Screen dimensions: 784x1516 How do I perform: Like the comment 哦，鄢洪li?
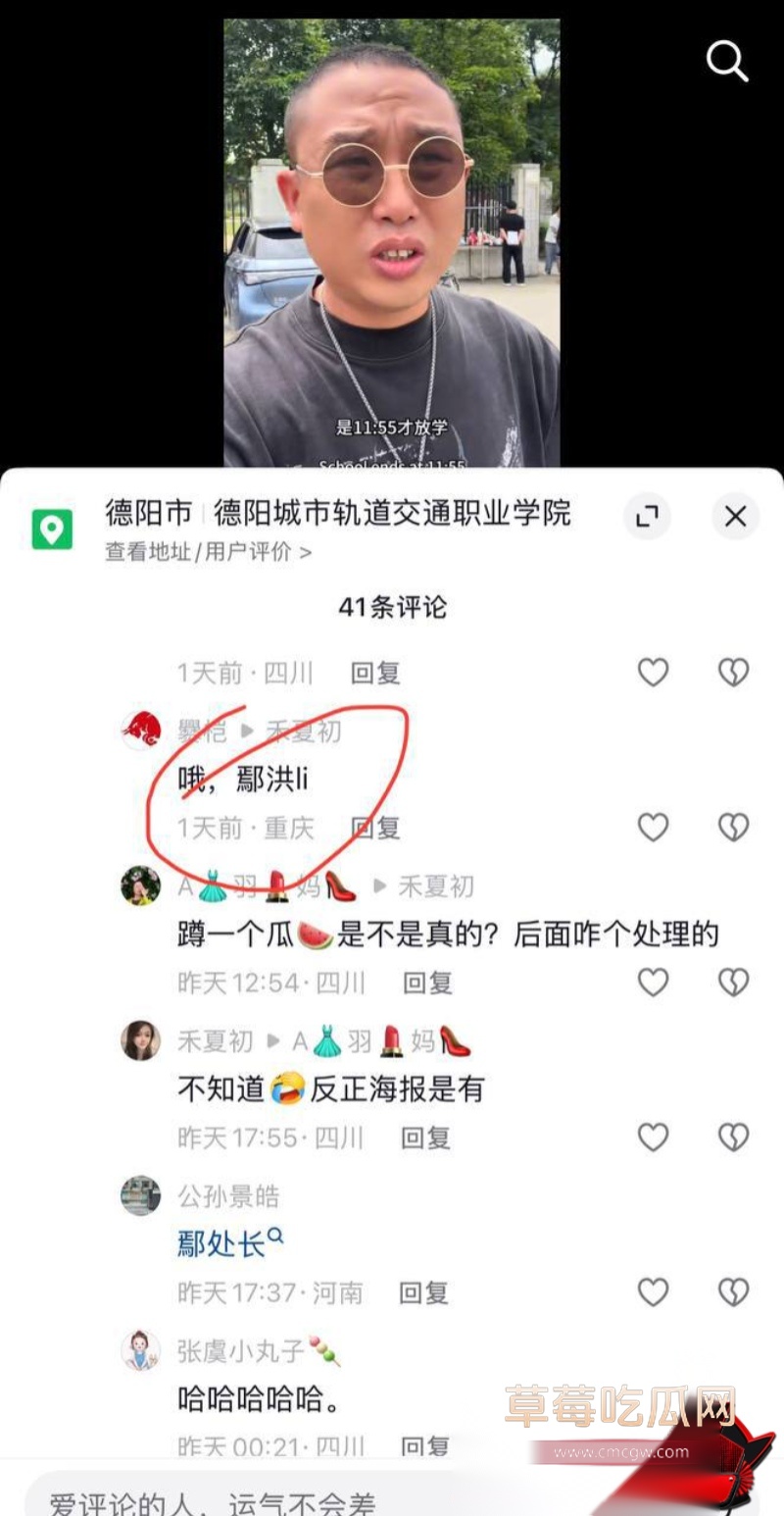[653, 828]
